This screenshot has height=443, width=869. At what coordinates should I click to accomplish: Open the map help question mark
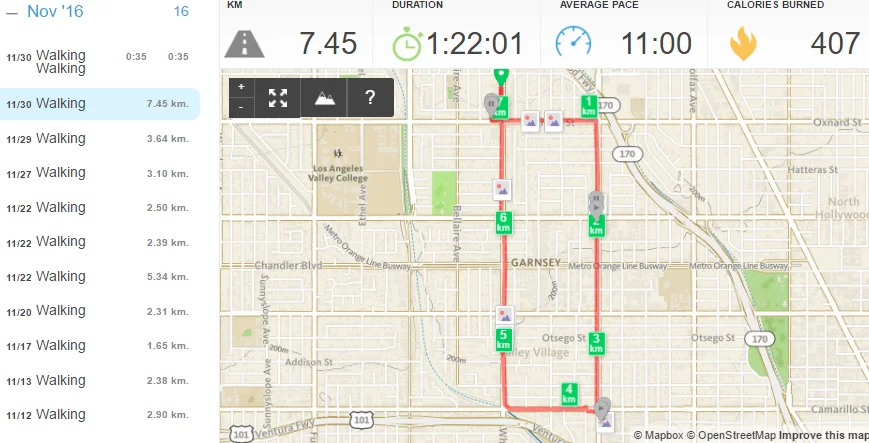click(x=370, y=98)
